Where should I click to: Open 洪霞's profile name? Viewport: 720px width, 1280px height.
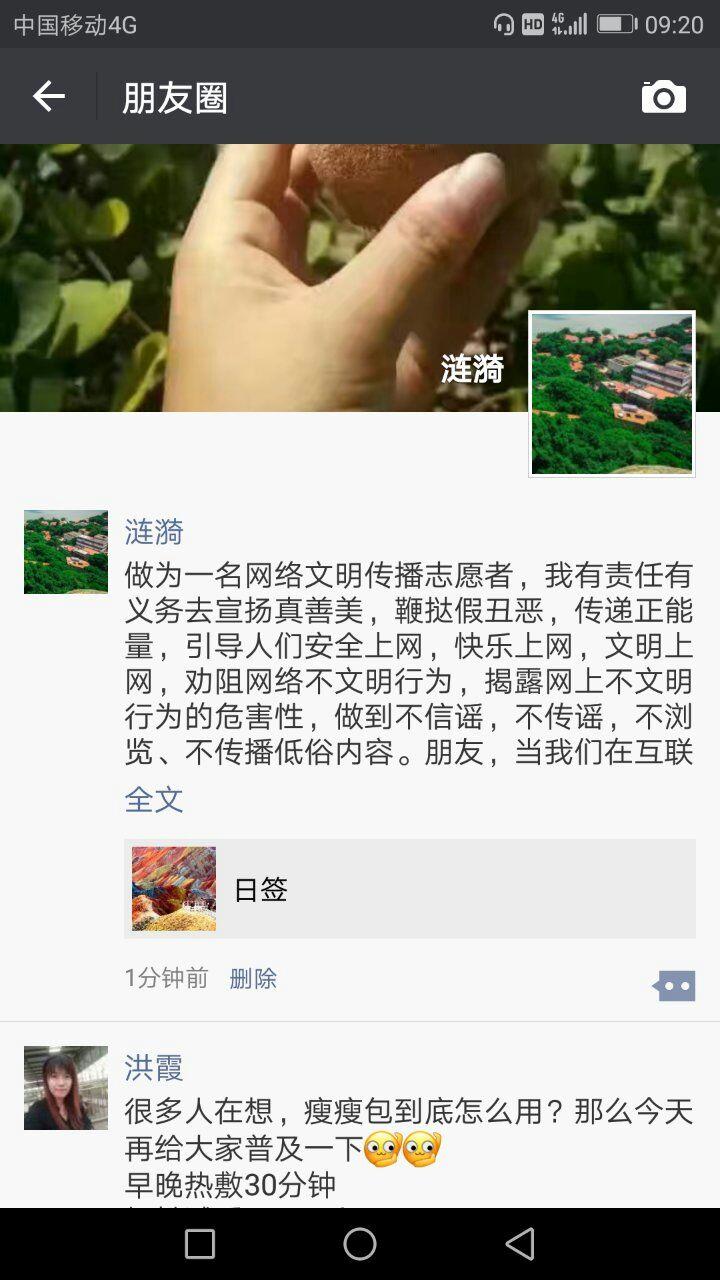[154, 1067]
